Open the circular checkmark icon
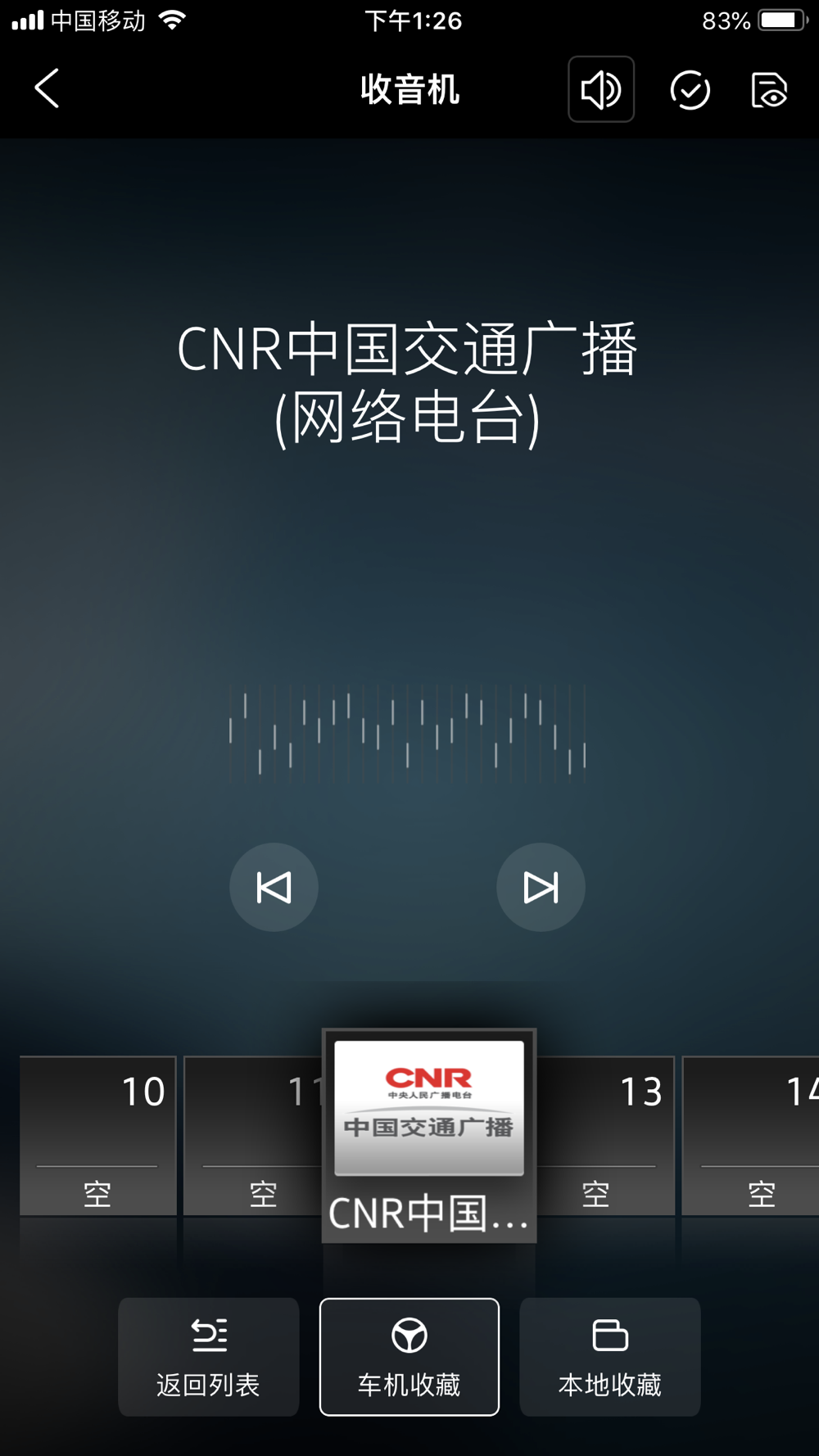The image size is (819, 1456). tap(690, 90)
